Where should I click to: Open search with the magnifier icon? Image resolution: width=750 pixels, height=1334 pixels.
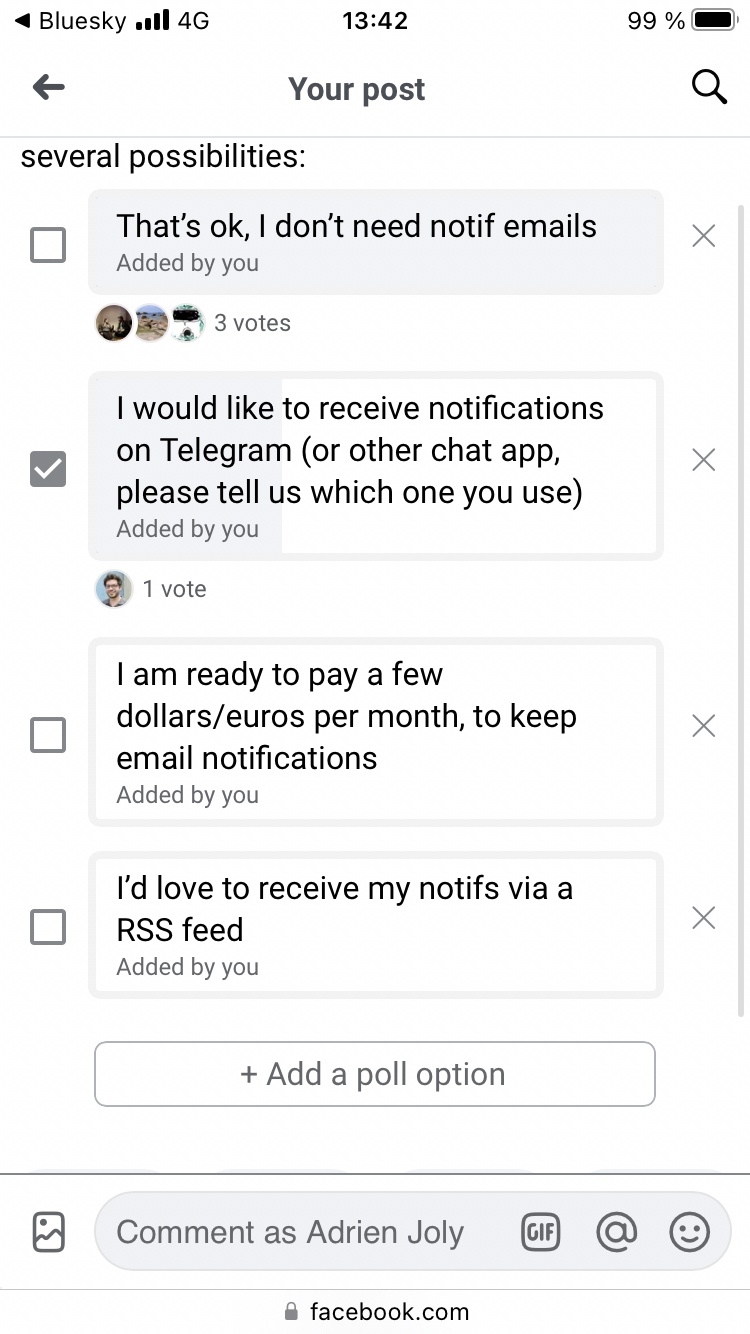[x=709, y=88]
